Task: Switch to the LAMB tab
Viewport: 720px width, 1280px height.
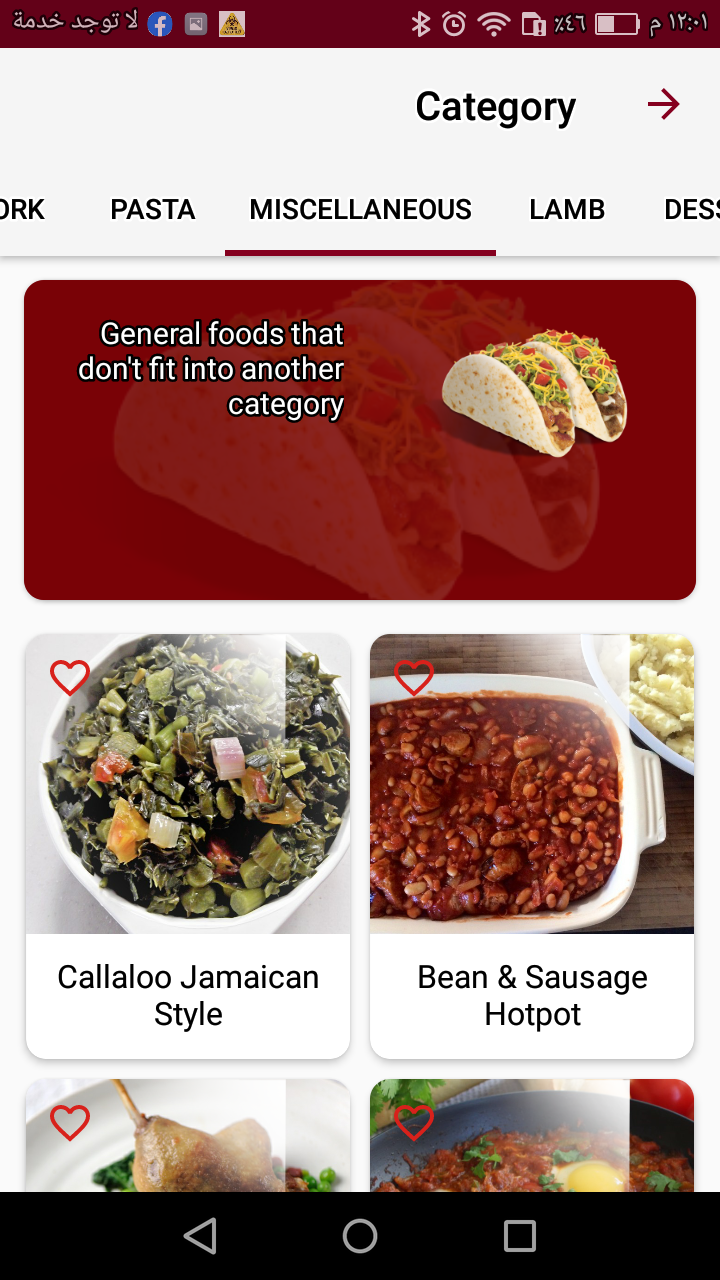Action: [x=566, y=209]
